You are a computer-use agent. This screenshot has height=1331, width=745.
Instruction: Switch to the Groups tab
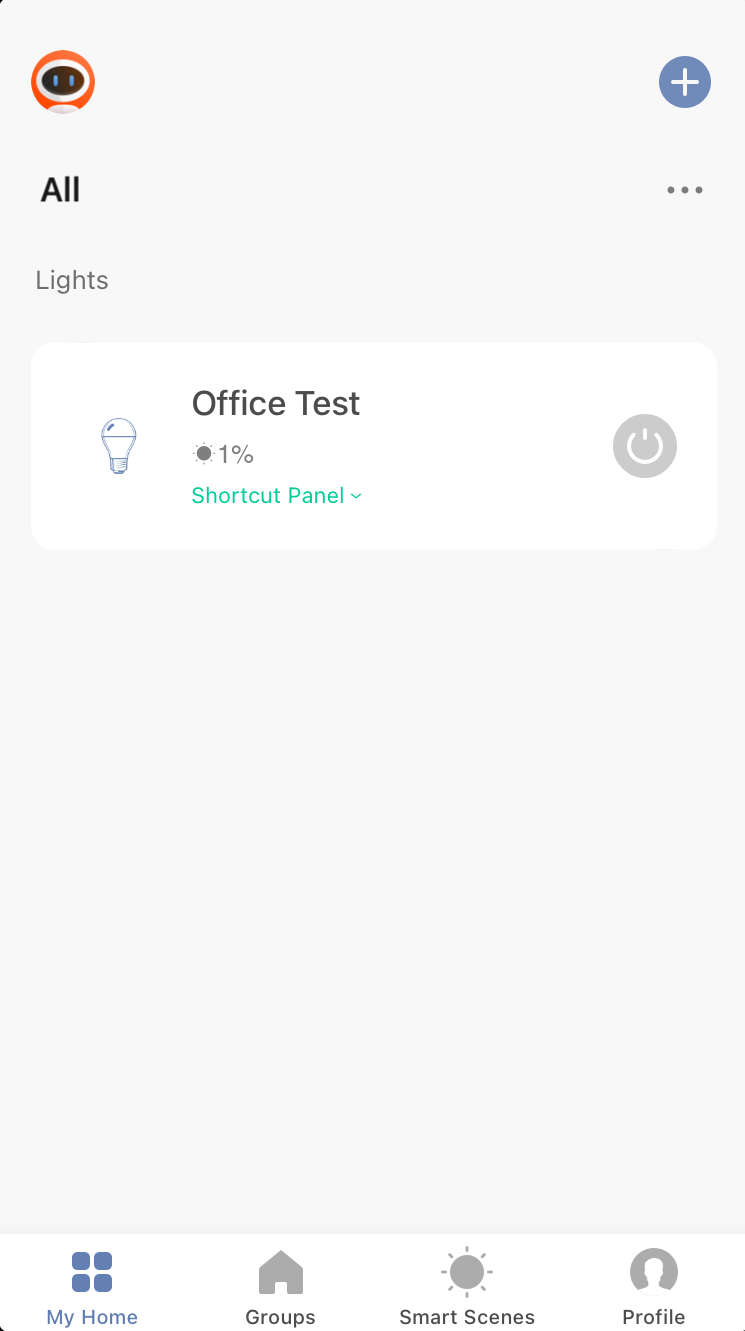point(280,1288)
